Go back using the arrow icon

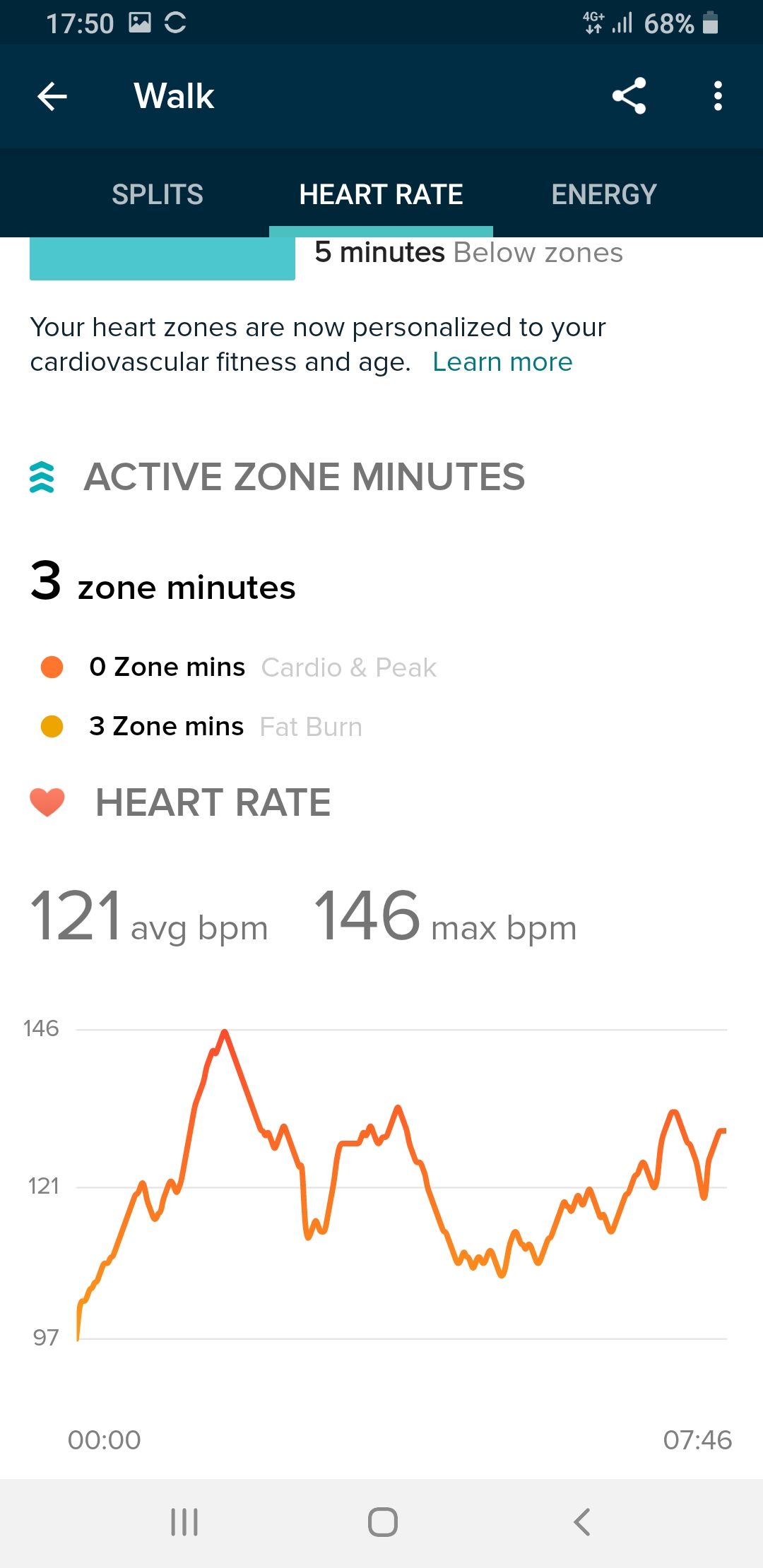pyautogui.click(x=52, y=96)
